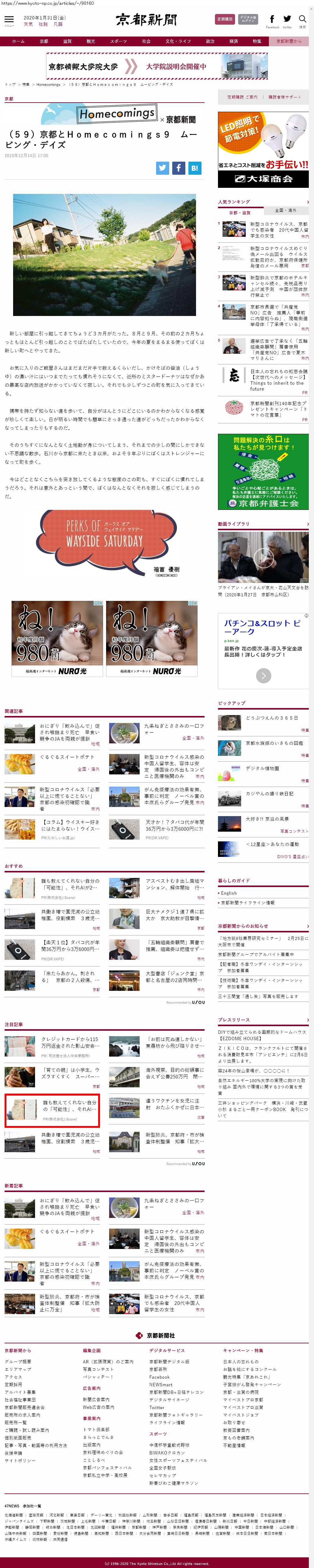Open 京都橘大学 大学院説明会 banner

pos(157,66)
